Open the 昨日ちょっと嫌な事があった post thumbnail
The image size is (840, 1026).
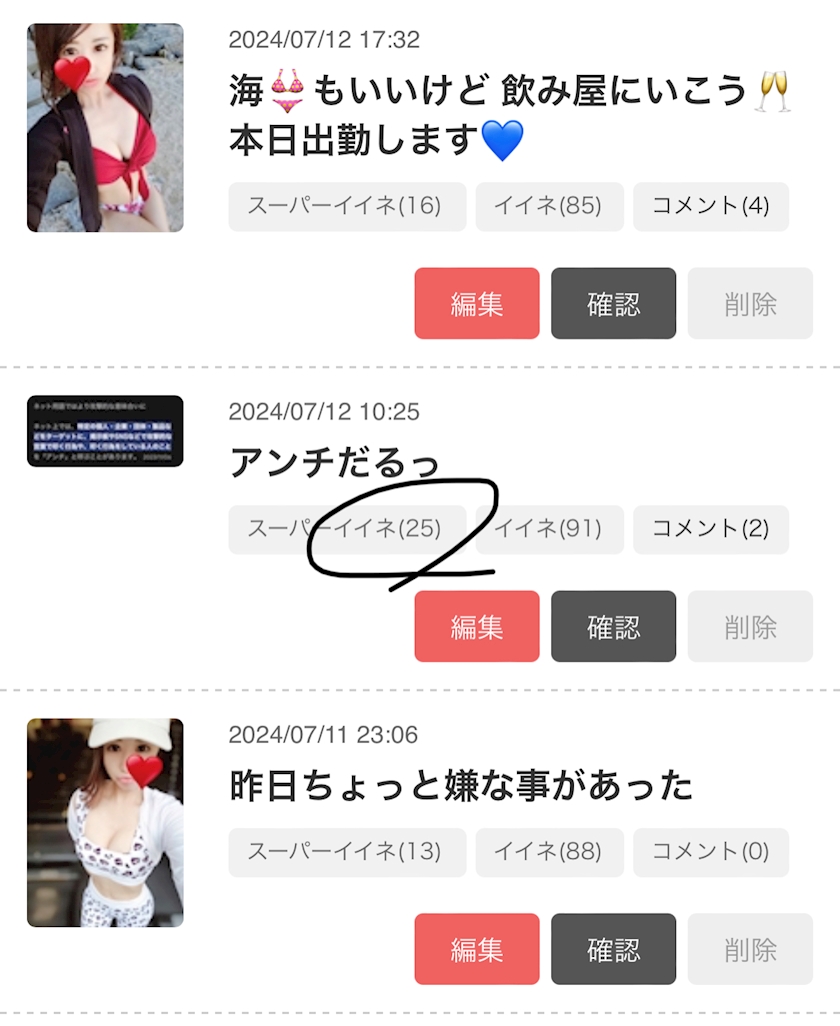(x=105, y=822)
